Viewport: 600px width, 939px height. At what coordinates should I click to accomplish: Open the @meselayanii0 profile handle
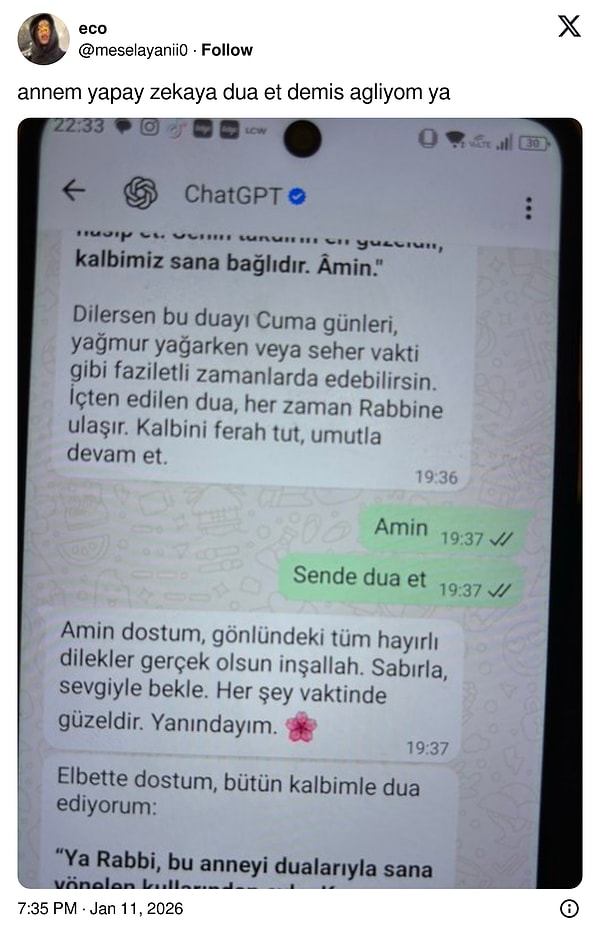[x=133, y=50]
